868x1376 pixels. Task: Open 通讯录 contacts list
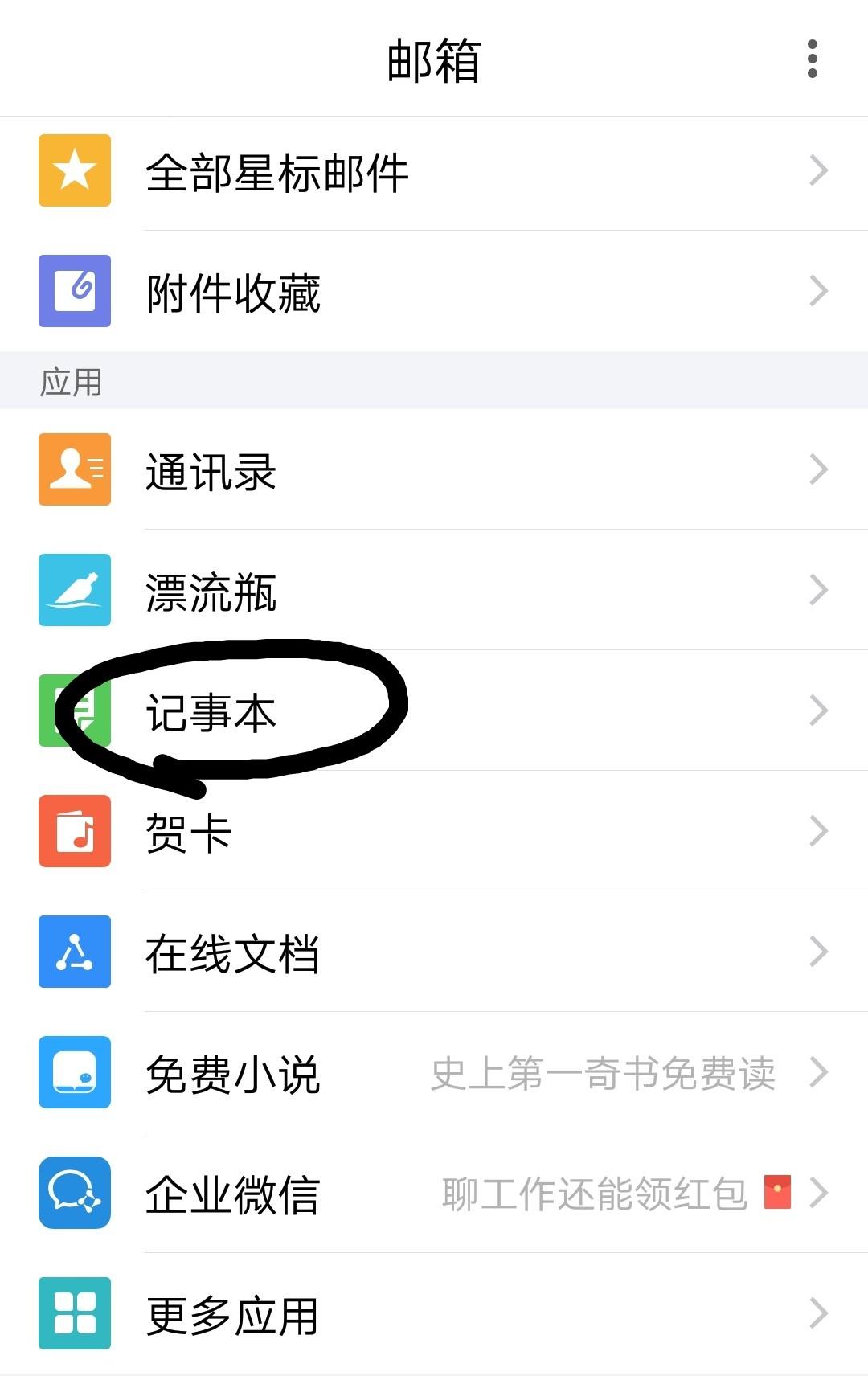tap(211, 470)
